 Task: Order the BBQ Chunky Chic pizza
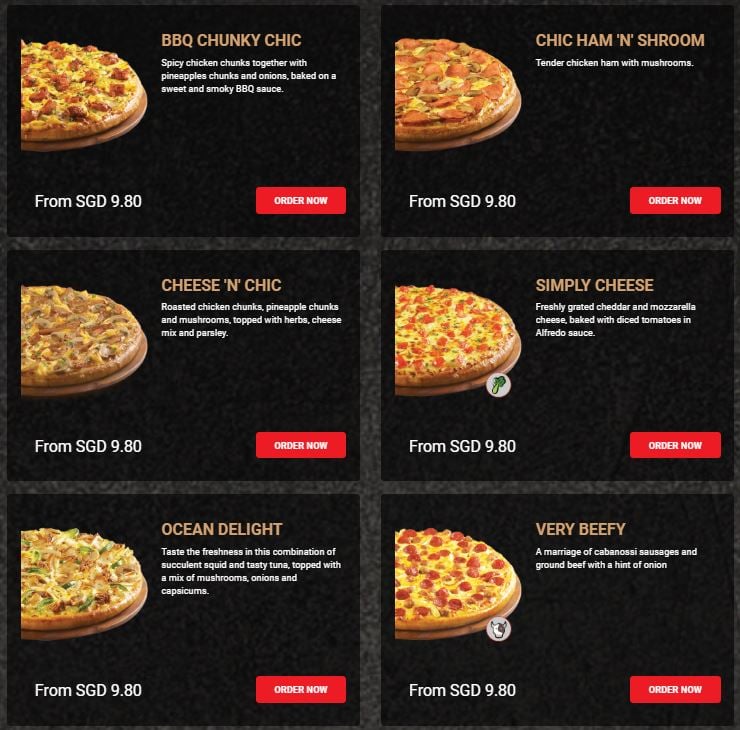300,200
